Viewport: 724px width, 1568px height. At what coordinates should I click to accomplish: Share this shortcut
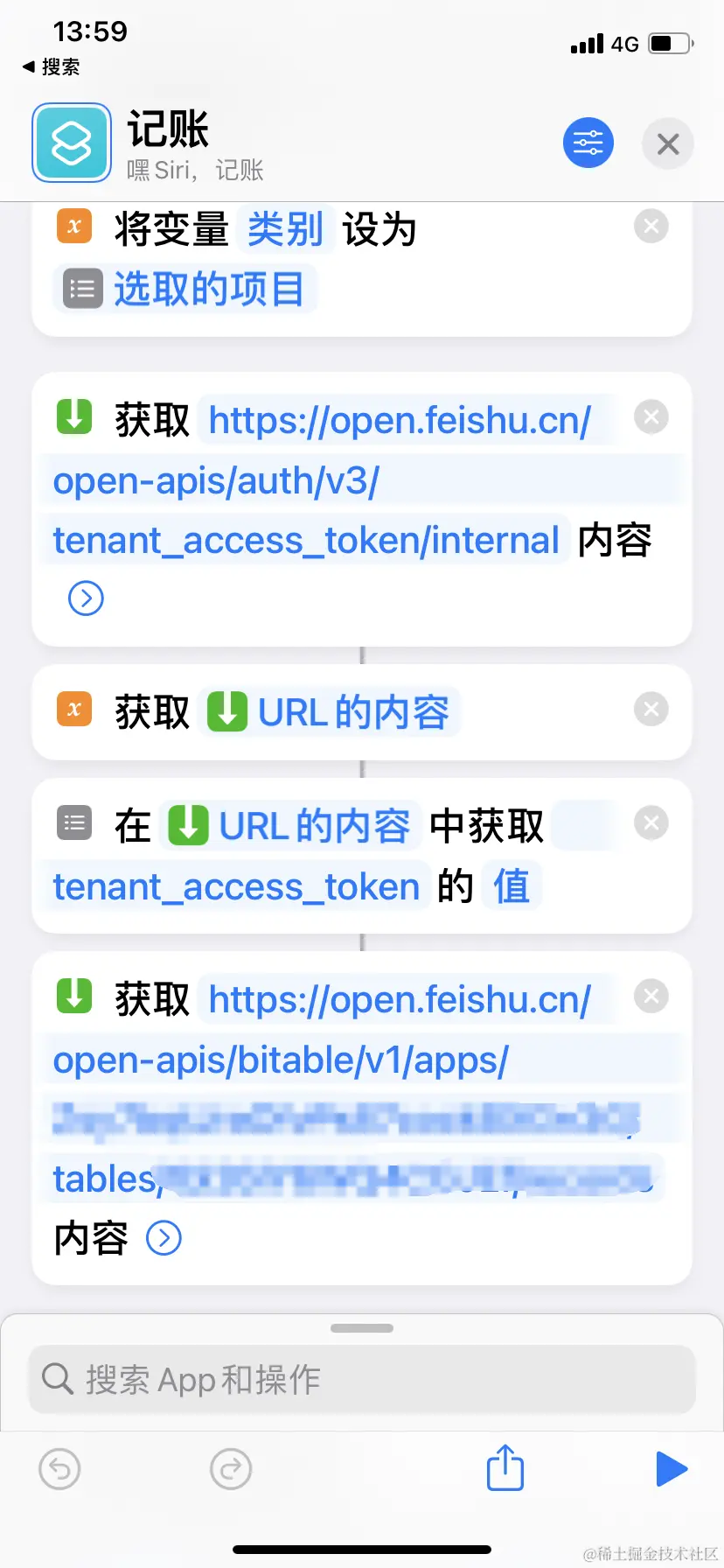(505, 1467)
